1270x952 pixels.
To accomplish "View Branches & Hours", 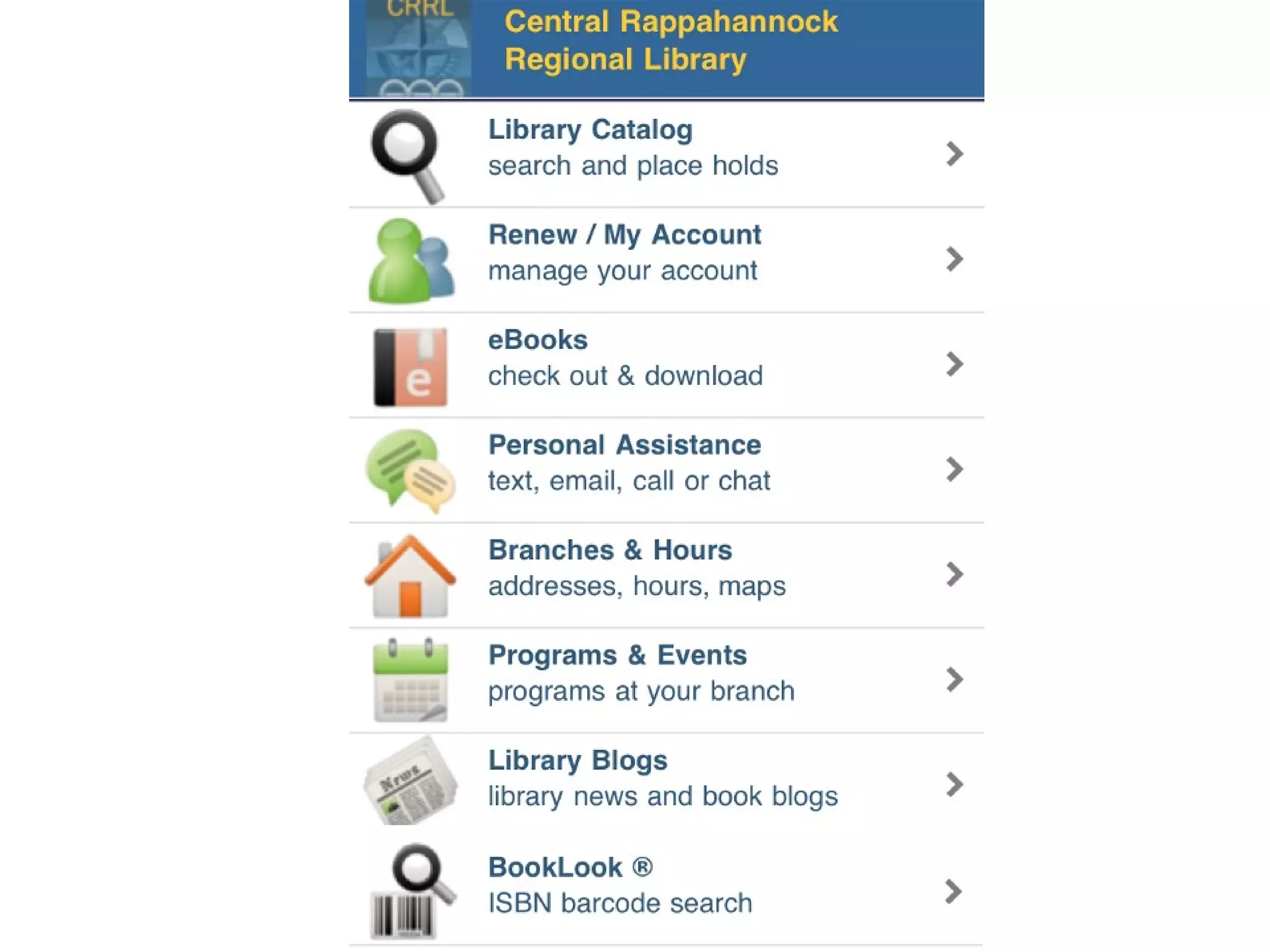I will tap(667, 575).
